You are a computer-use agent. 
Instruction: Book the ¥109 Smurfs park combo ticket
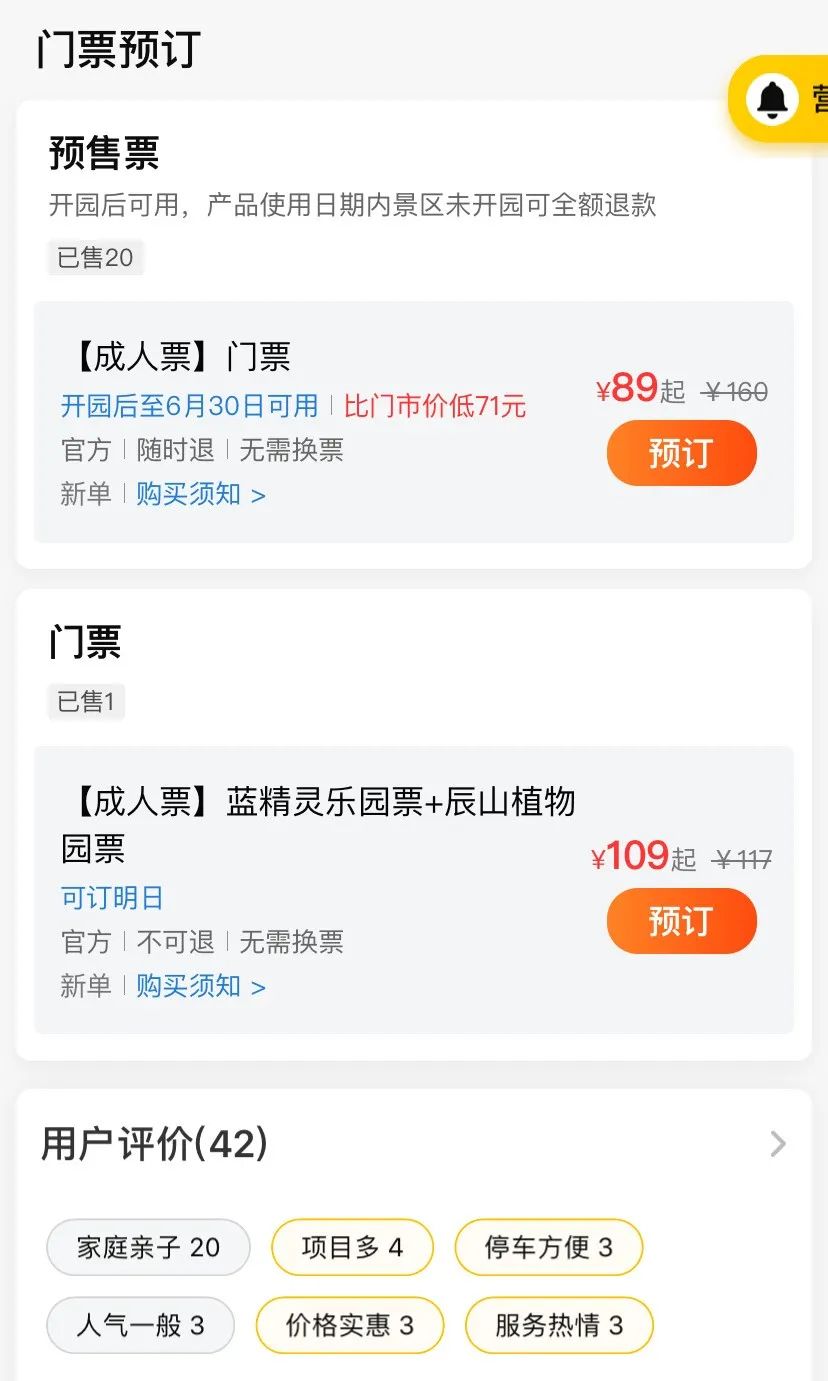(681, 921)
